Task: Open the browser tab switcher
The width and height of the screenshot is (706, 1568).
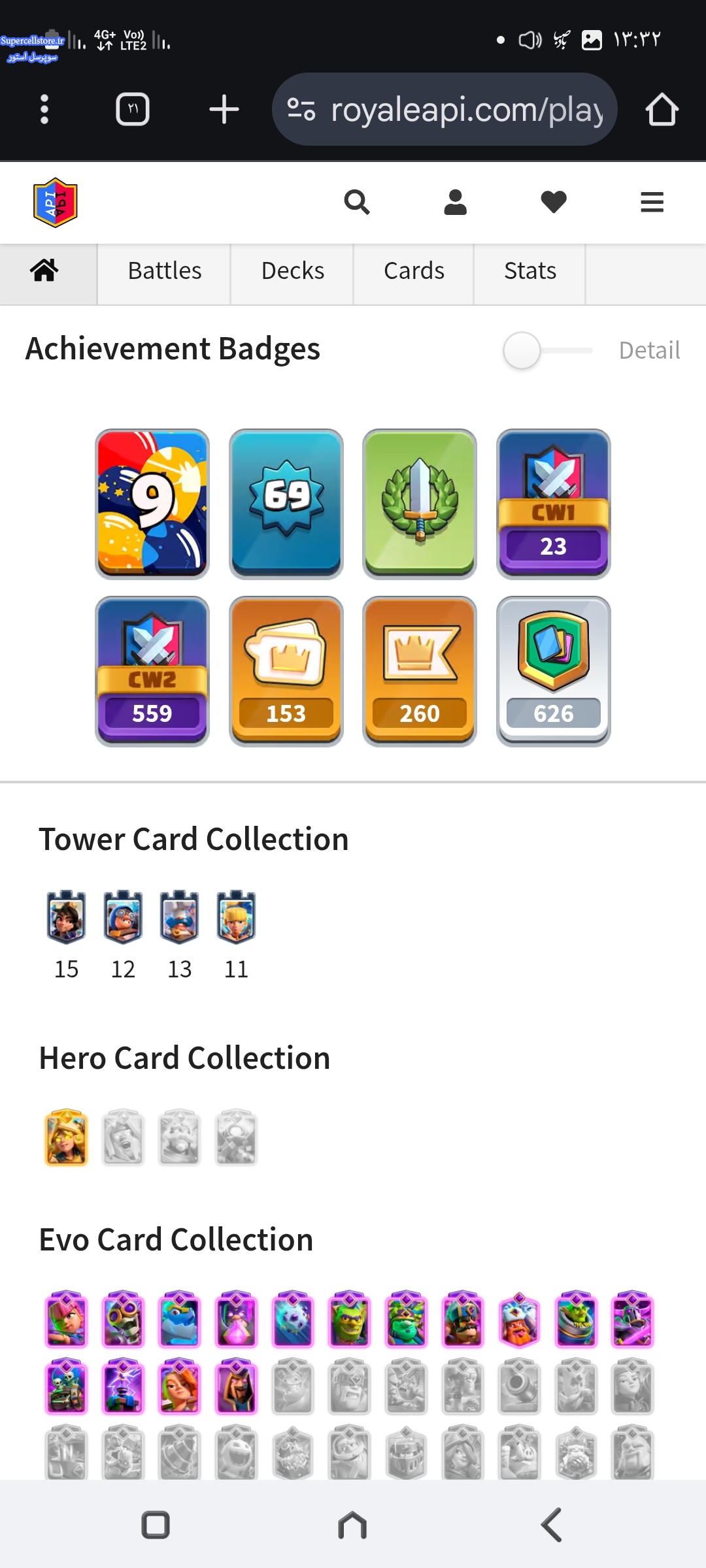Action: [x=133, y=110]
